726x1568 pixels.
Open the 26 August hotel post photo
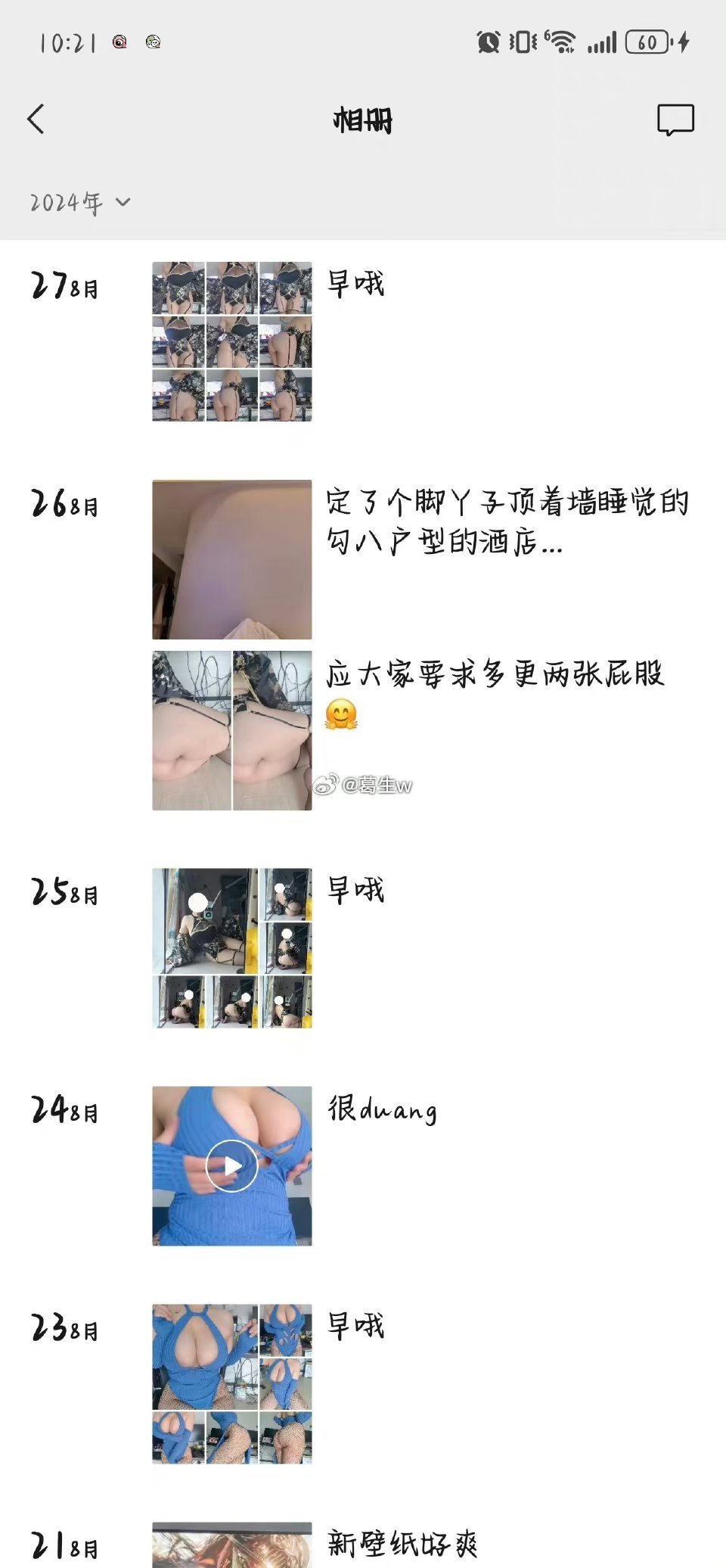[x=231, y=559]
